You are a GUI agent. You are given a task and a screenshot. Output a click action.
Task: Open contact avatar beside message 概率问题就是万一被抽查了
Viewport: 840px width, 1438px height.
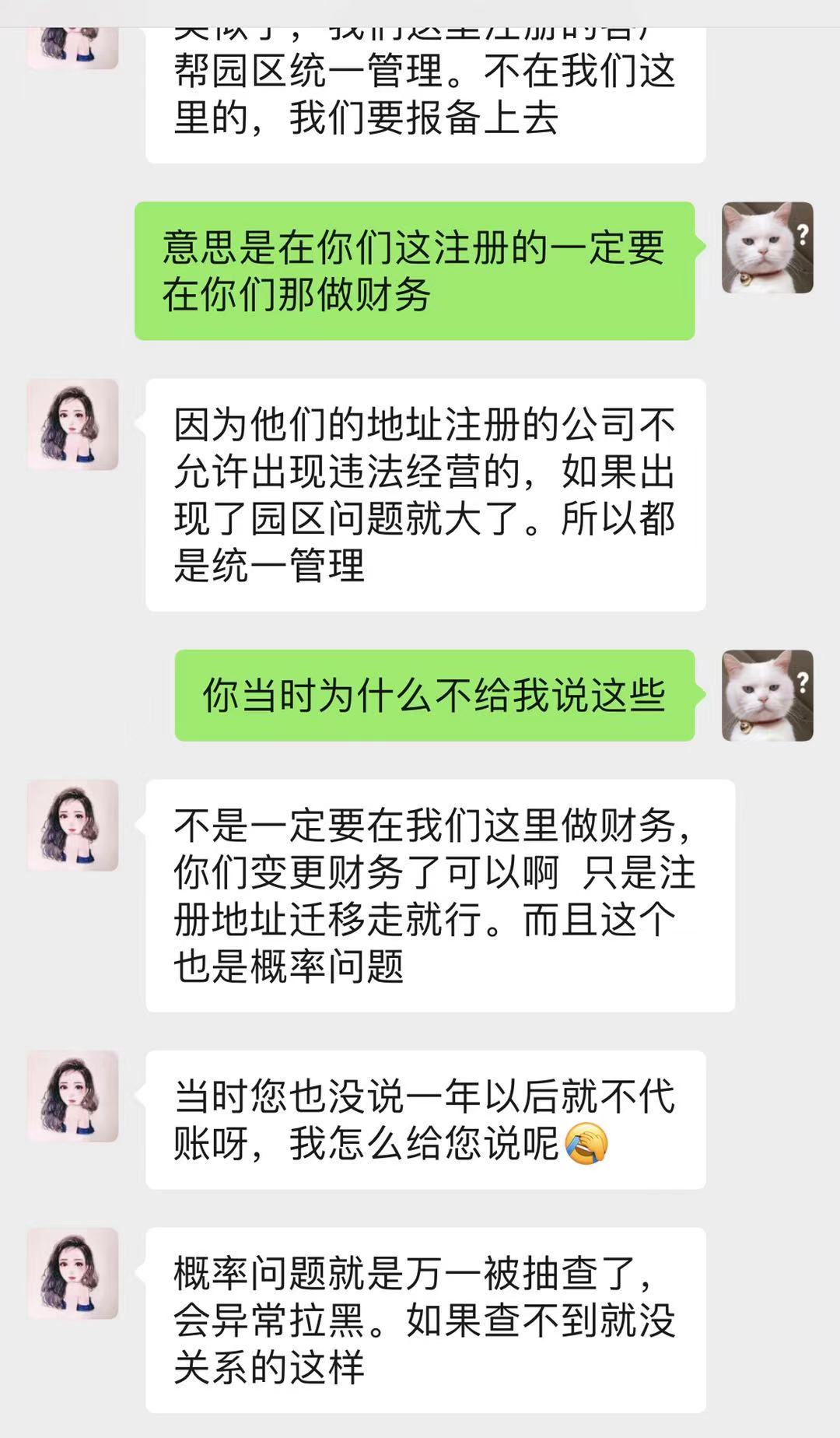(73, 1274)
